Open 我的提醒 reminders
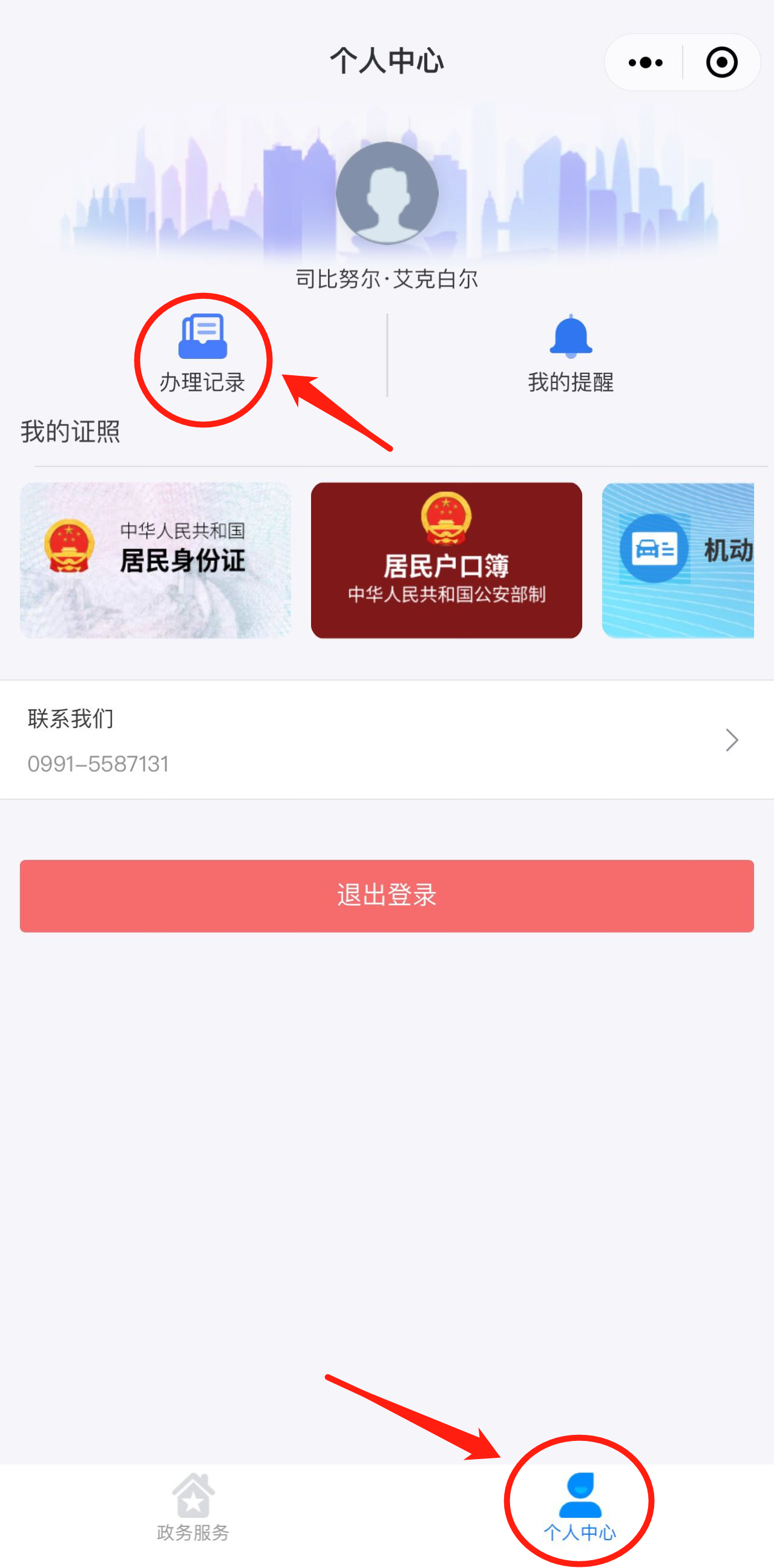Image resolution: width=774 pixels, height=1568 pixels. click(x=570, y=354)
